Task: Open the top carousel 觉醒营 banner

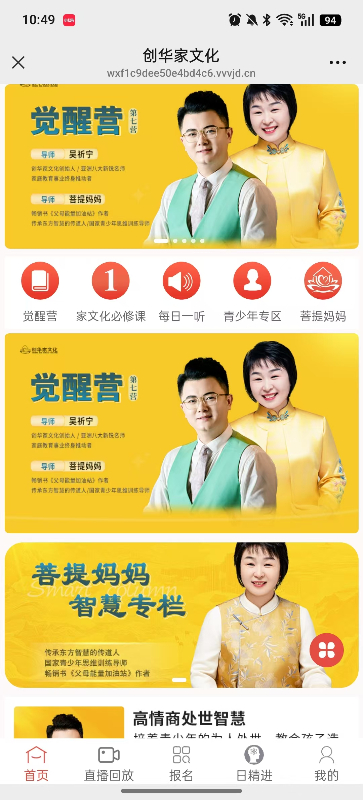Action: (182, 166)
